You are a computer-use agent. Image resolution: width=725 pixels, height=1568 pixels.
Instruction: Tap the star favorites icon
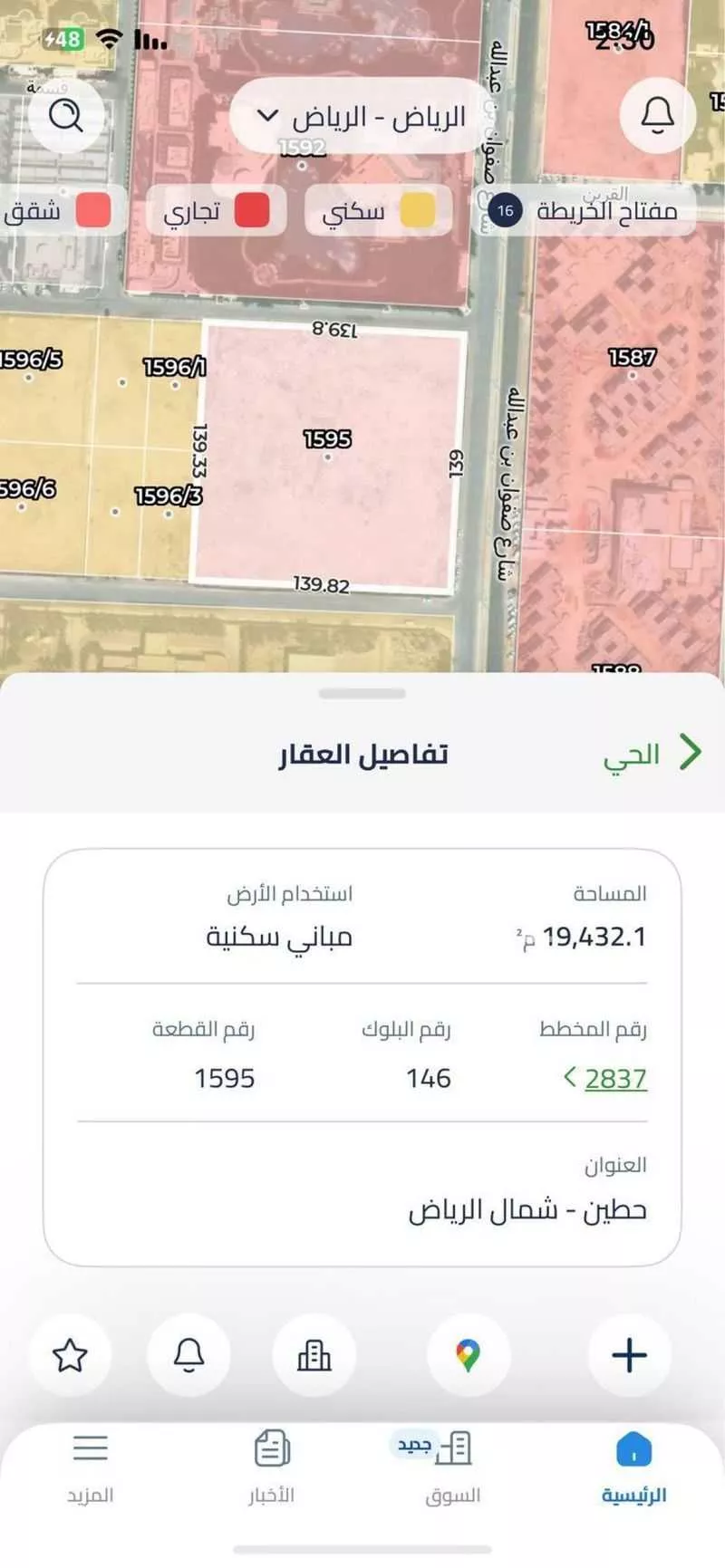click(72, 1354)
